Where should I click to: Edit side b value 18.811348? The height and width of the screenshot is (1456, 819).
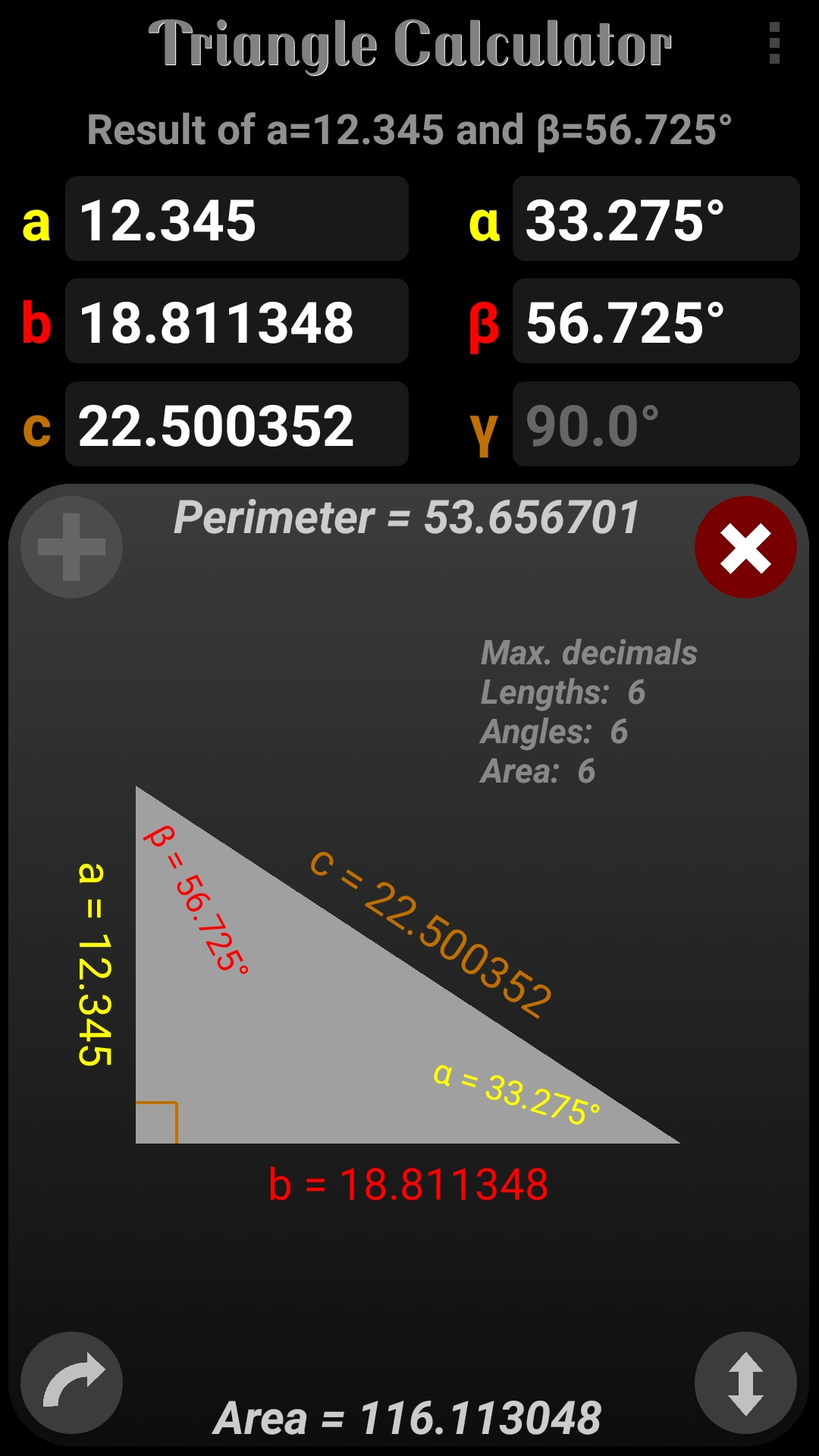(237, 322)
